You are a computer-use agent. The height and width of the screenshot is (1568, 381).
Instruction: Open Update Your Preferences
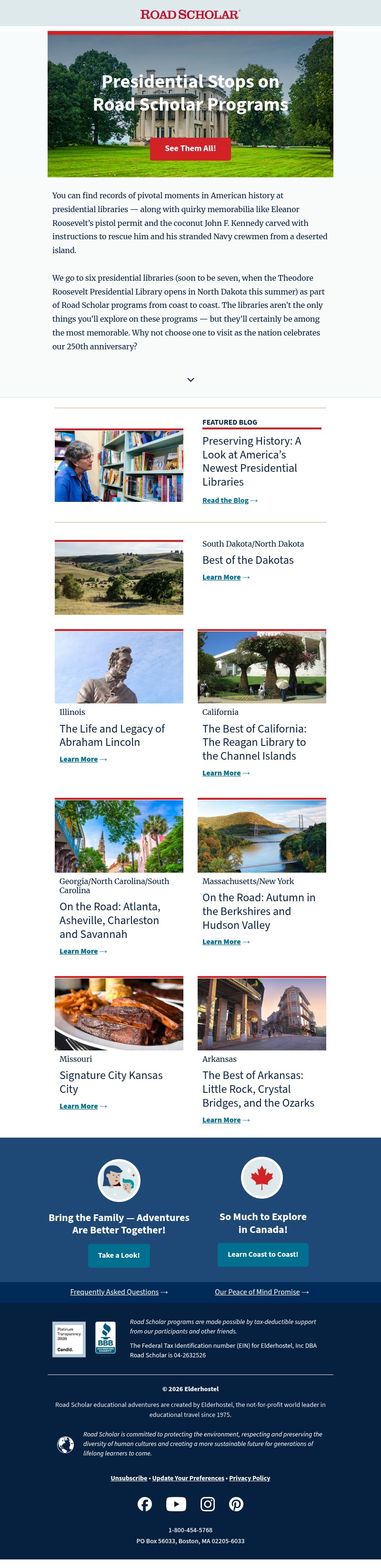188,1478
